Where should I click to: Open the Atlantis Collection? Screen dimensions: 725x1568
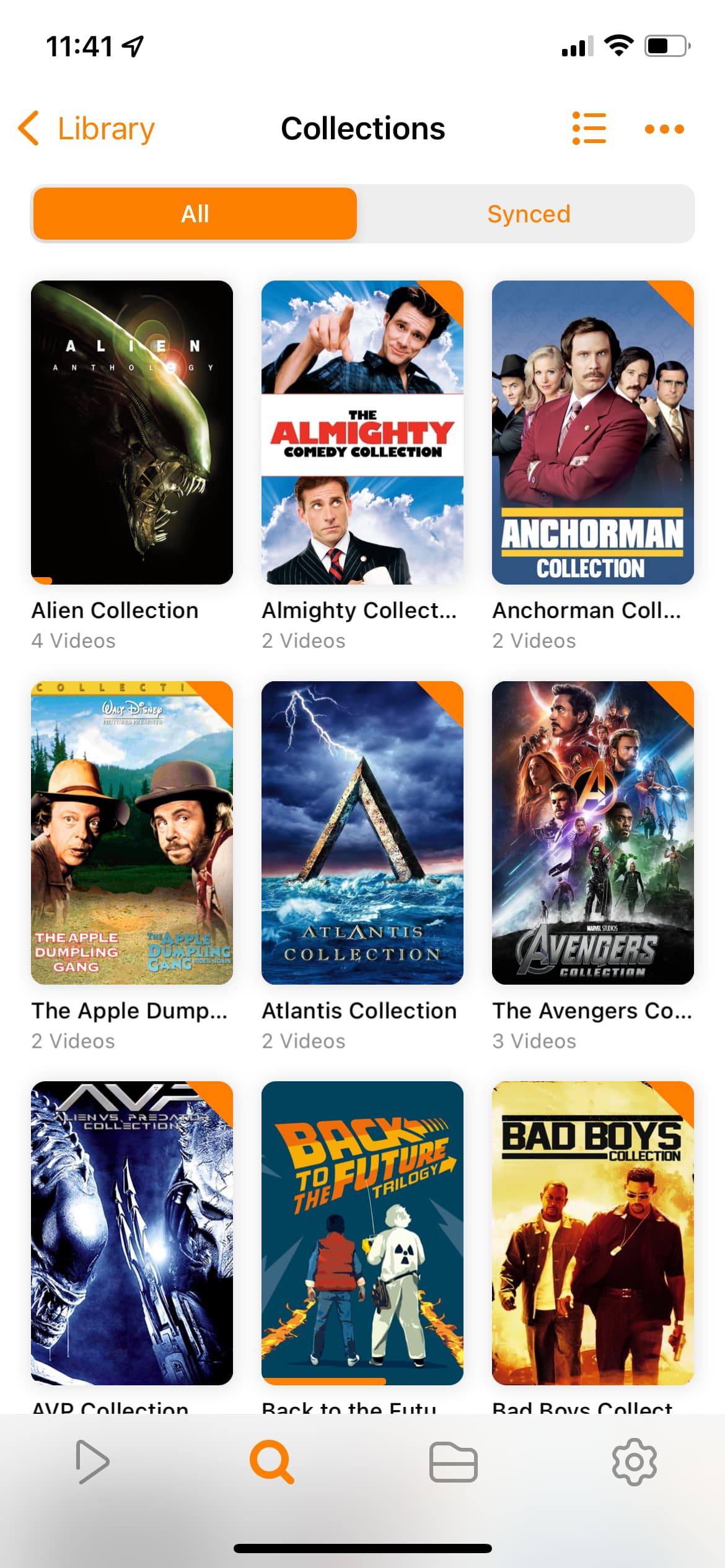362,833
